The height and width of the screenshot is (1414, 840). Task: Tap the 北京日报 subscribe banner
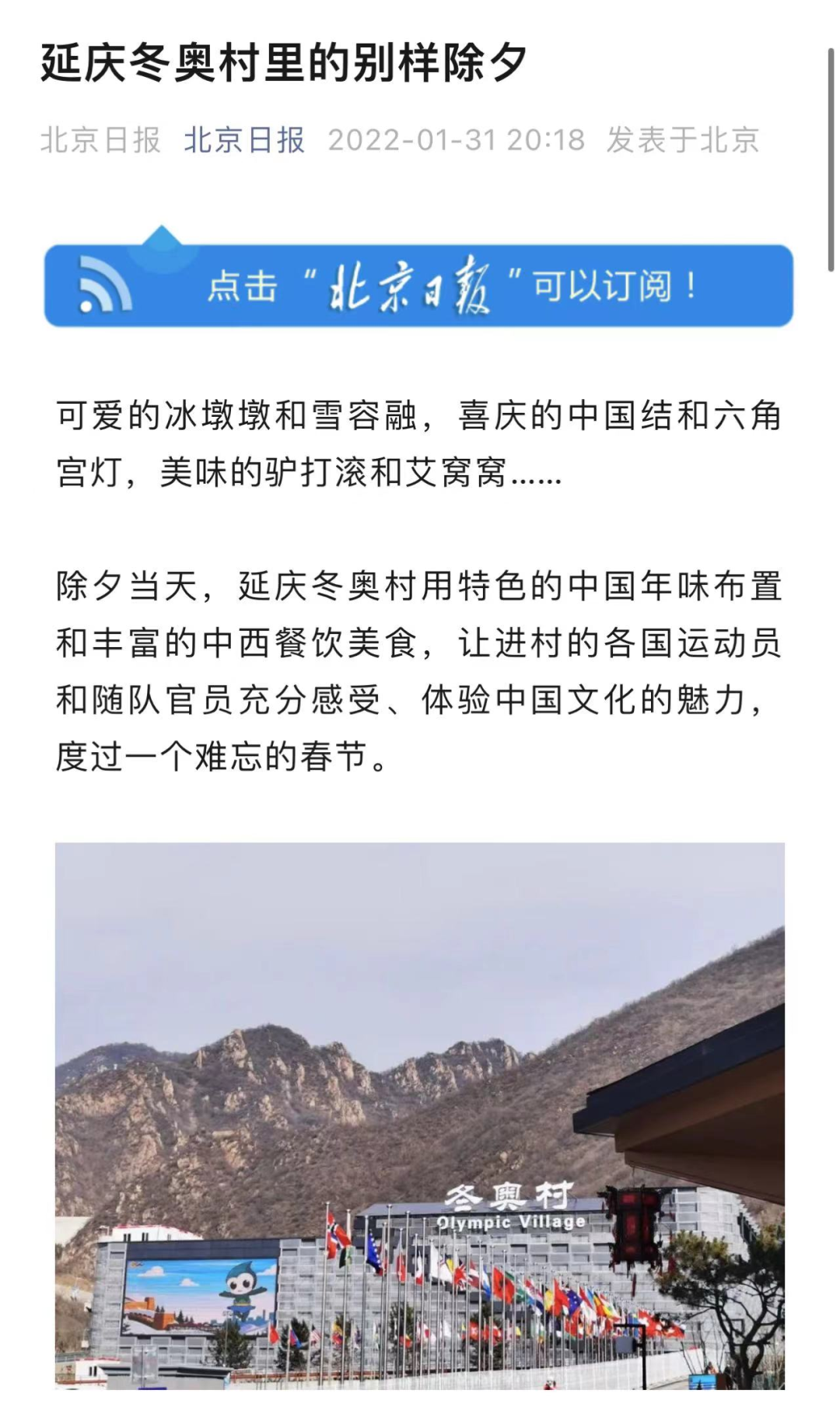click(x=418, y=285)
